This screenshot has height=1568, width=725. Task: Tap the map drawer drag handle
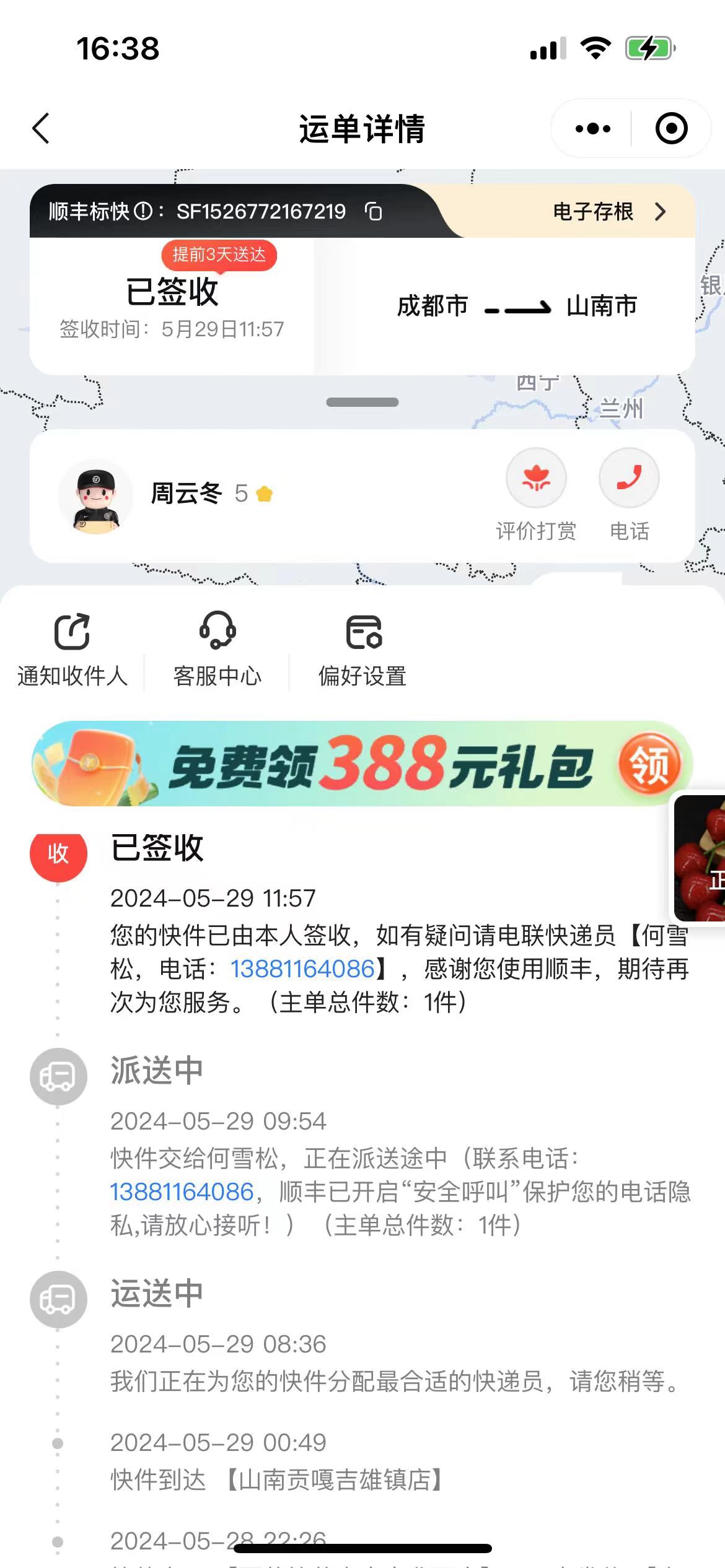click(362, 403)
